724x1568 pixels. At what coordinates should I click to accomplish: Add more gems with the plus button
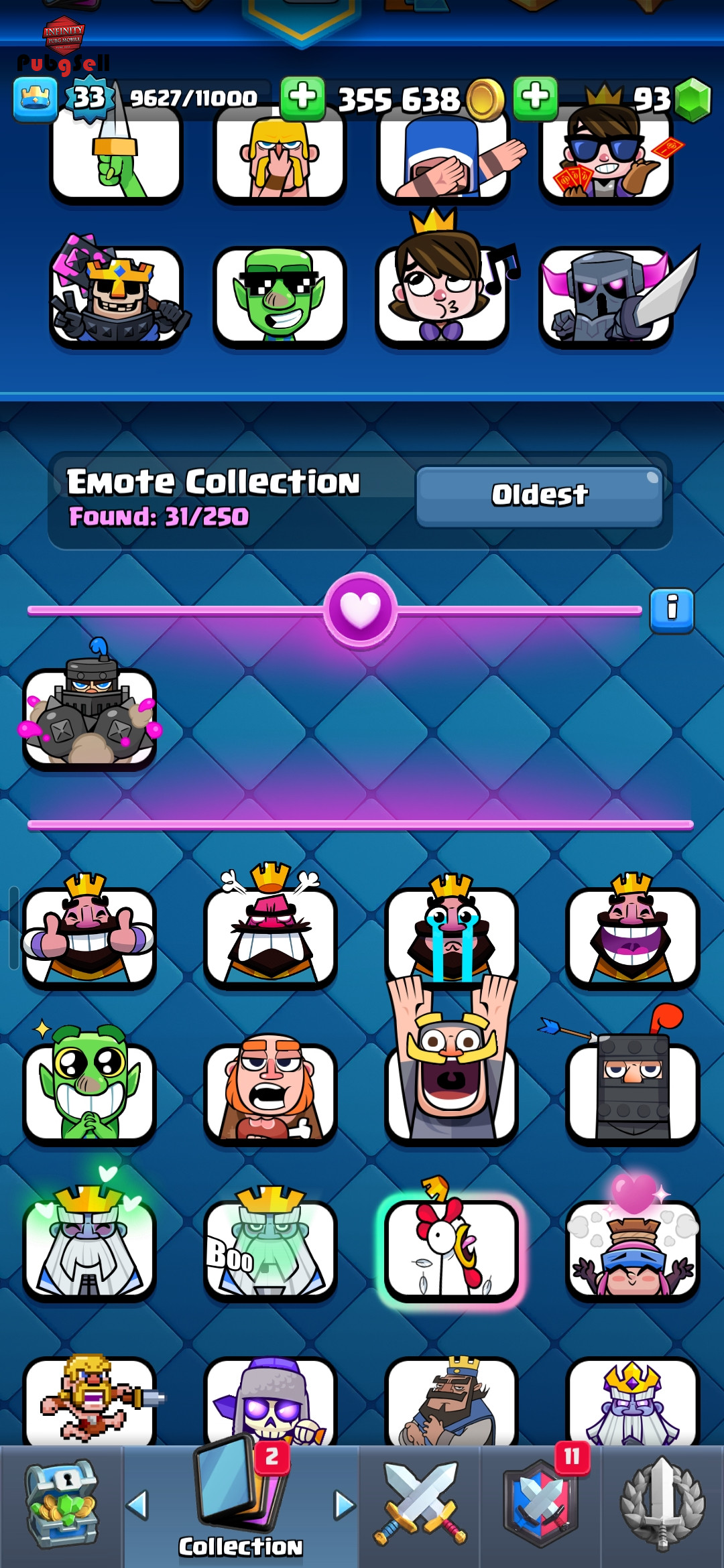coord(535,99)
